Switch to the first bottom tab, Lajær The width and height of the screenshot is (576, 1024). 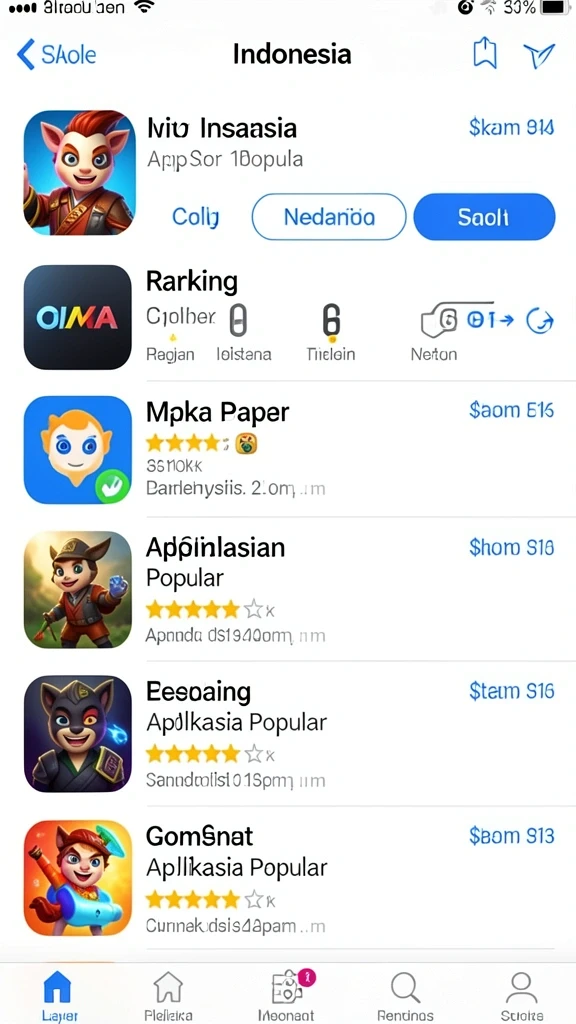point(59,996)
